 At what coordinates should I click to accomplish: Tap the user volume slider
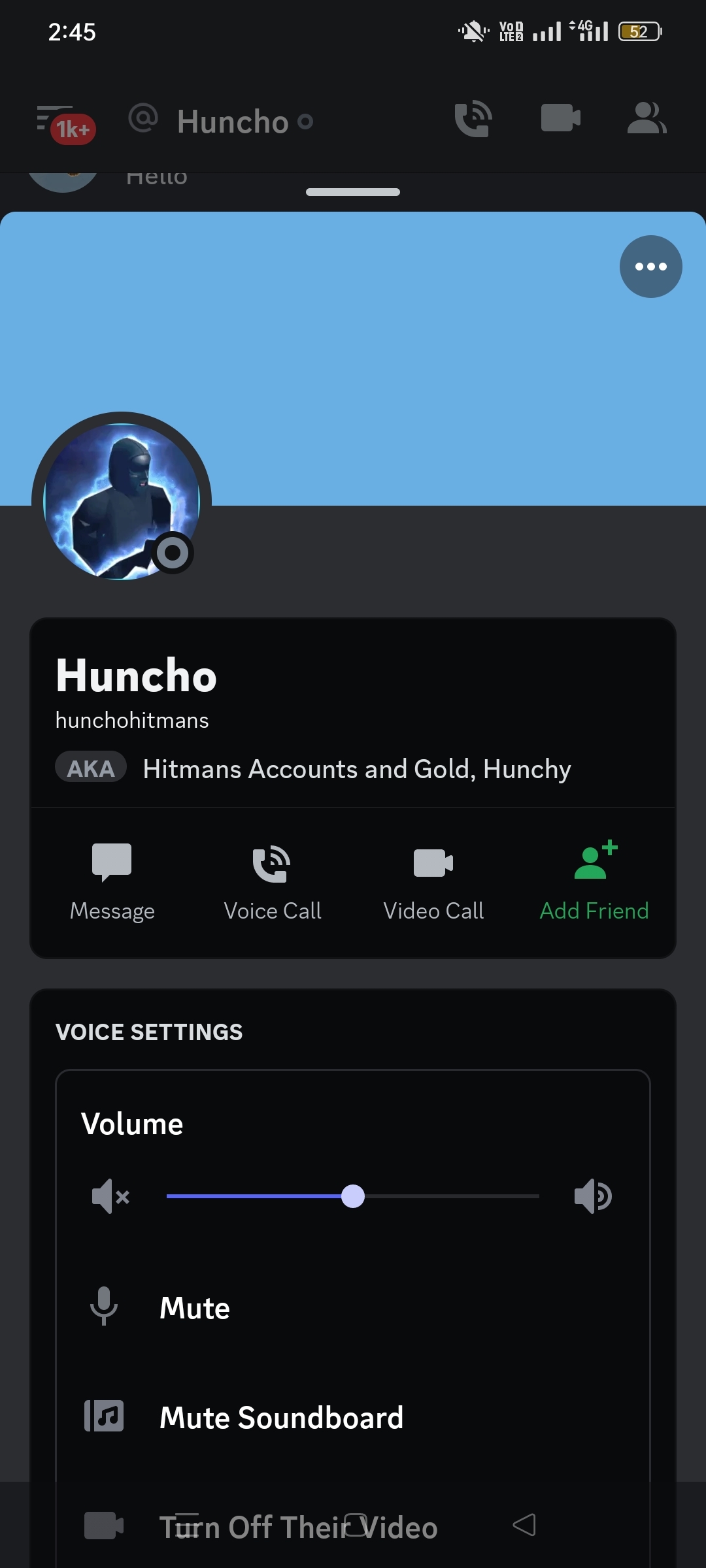point(353,1196)
